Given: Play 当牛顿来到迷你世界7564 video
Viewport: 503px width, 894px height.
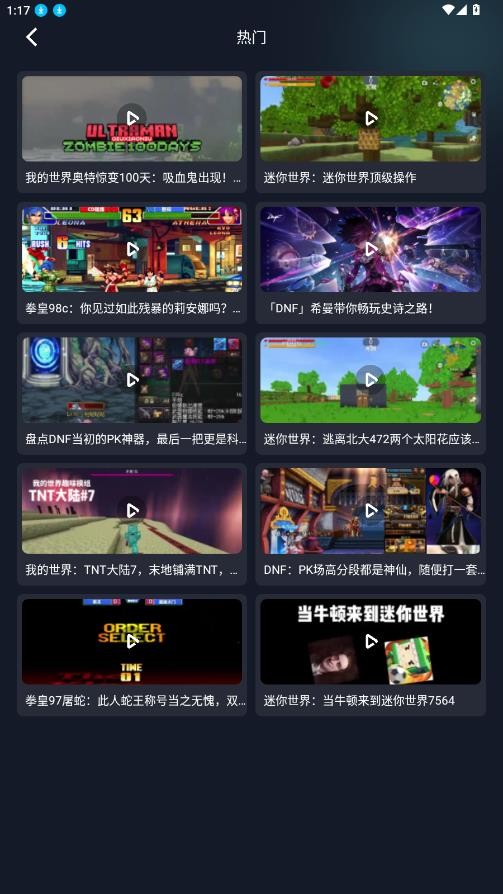Looking at the screenshot, I should click(x=371, y=655).
